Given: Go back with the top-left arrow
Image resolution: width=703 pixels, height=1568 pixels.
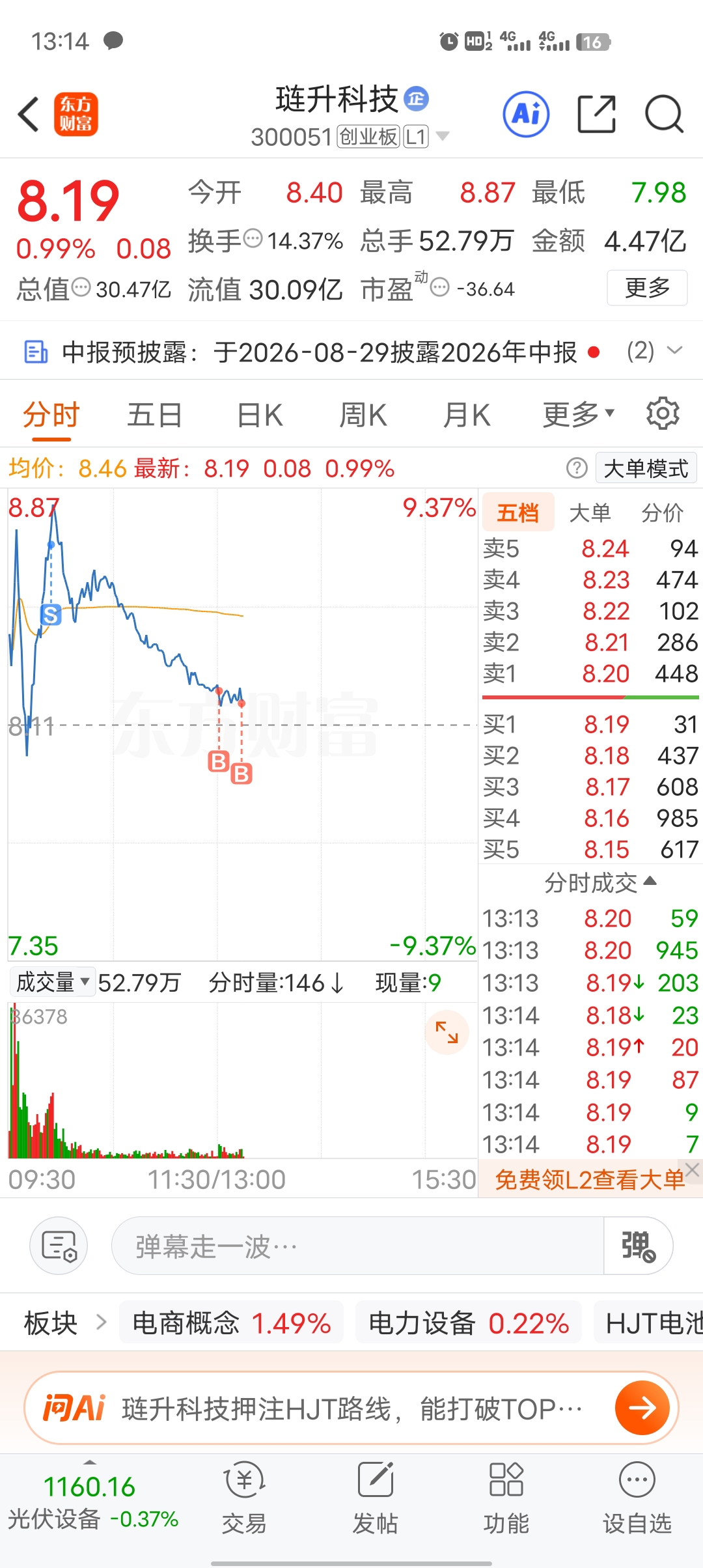Looking at the screenshot, I should coord(29,114).
